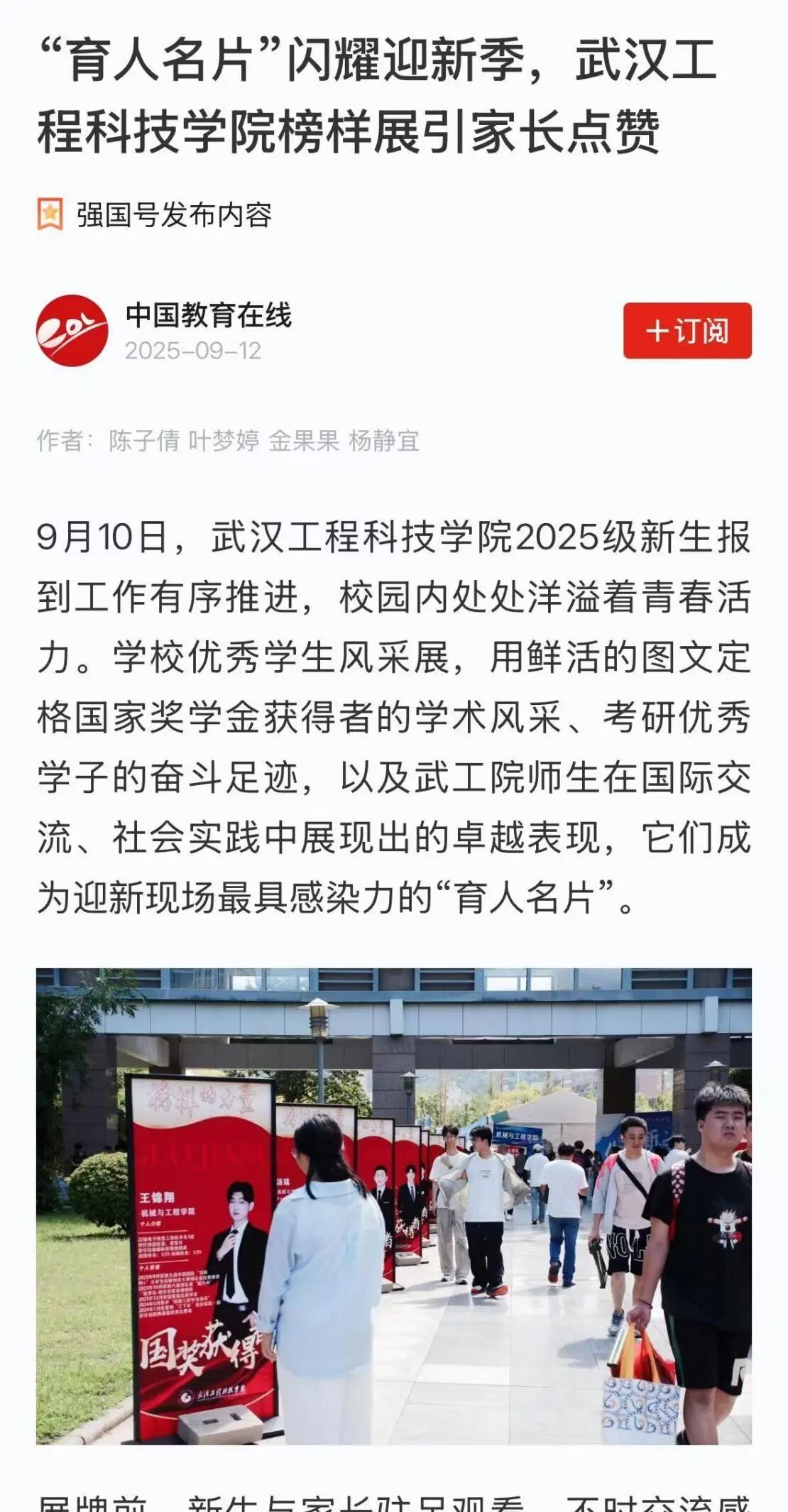The width and height of the screenshot is (788, 1512).
Task: Open the article photo of the exhibition
Action: coord(394,1206)
